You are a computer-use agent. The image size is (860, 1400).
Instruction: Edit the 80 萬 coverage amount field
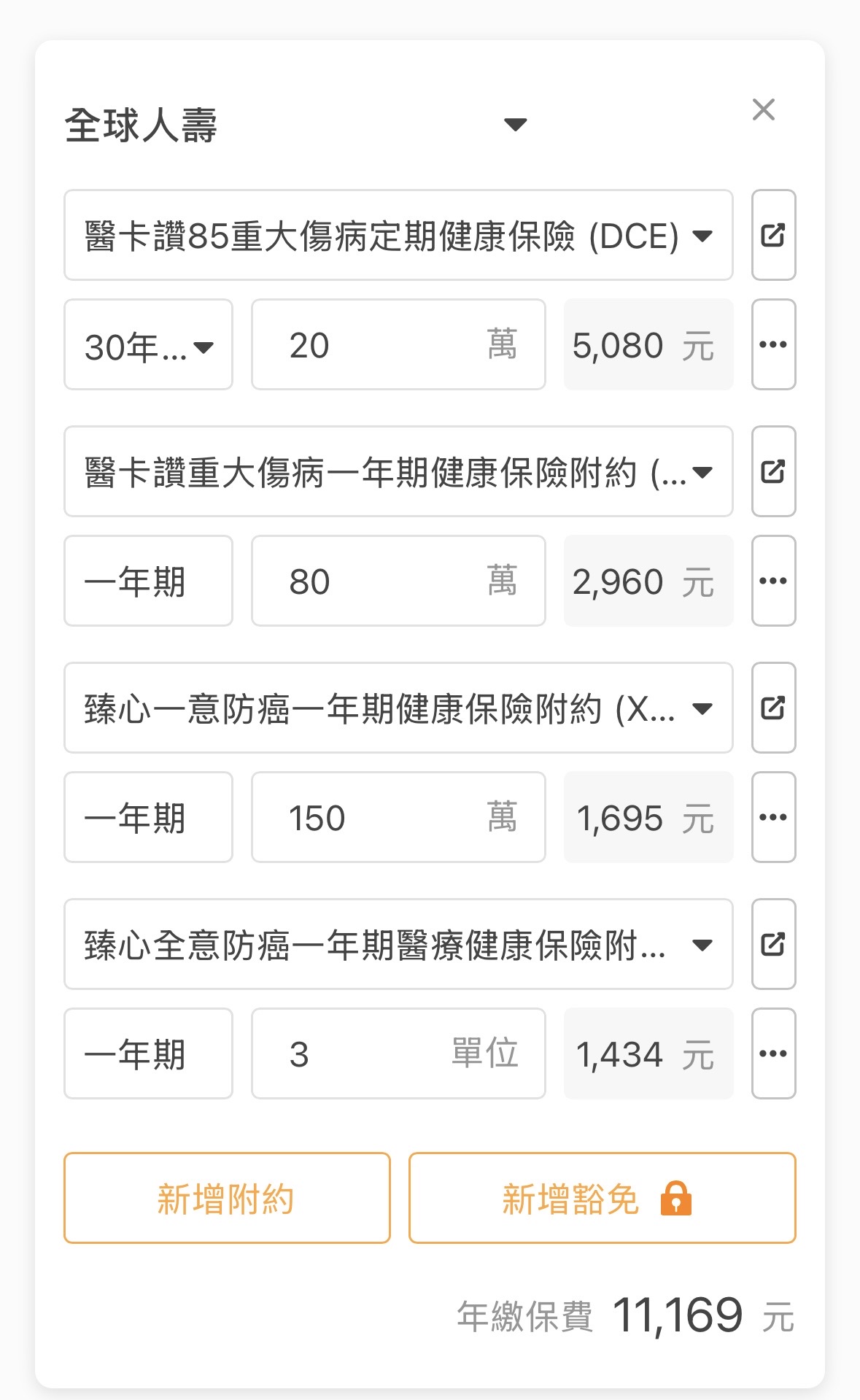click(x=398, y=581)
